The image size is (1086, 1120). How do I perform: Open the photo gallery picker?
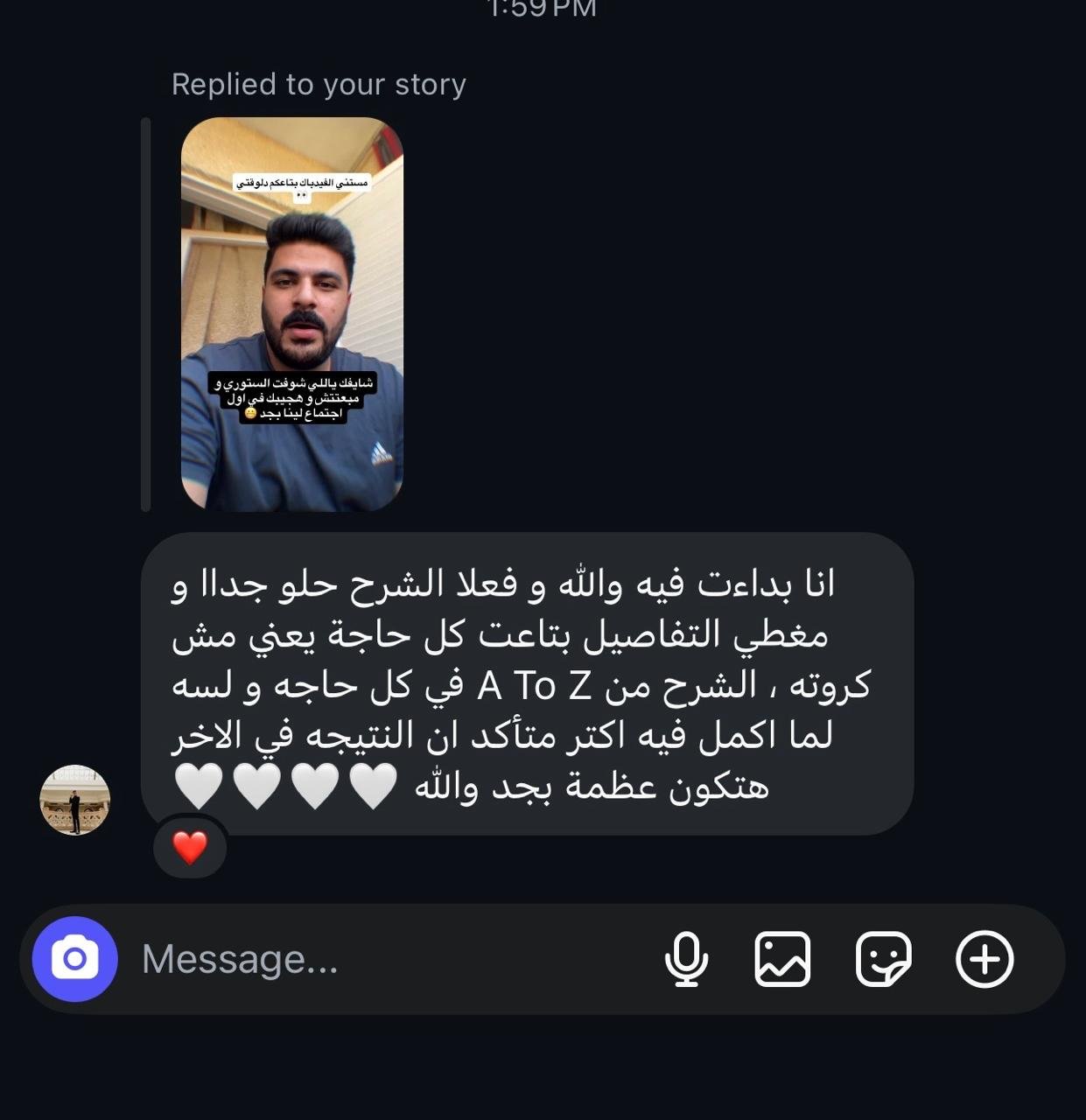point(782,959)
